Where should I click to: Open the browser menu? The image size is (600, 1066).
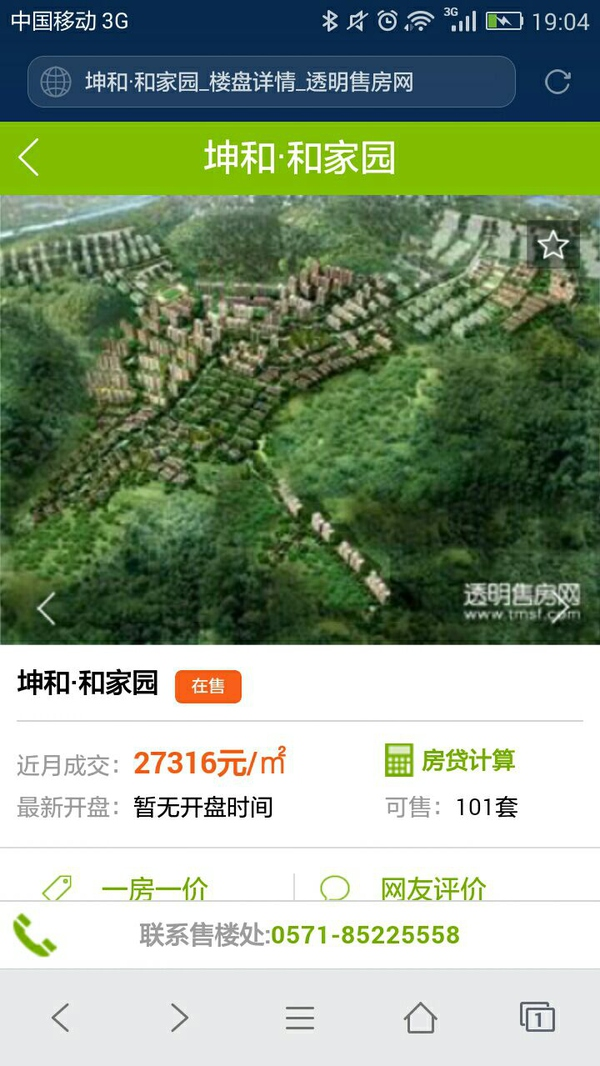(x=300, y=1018)
